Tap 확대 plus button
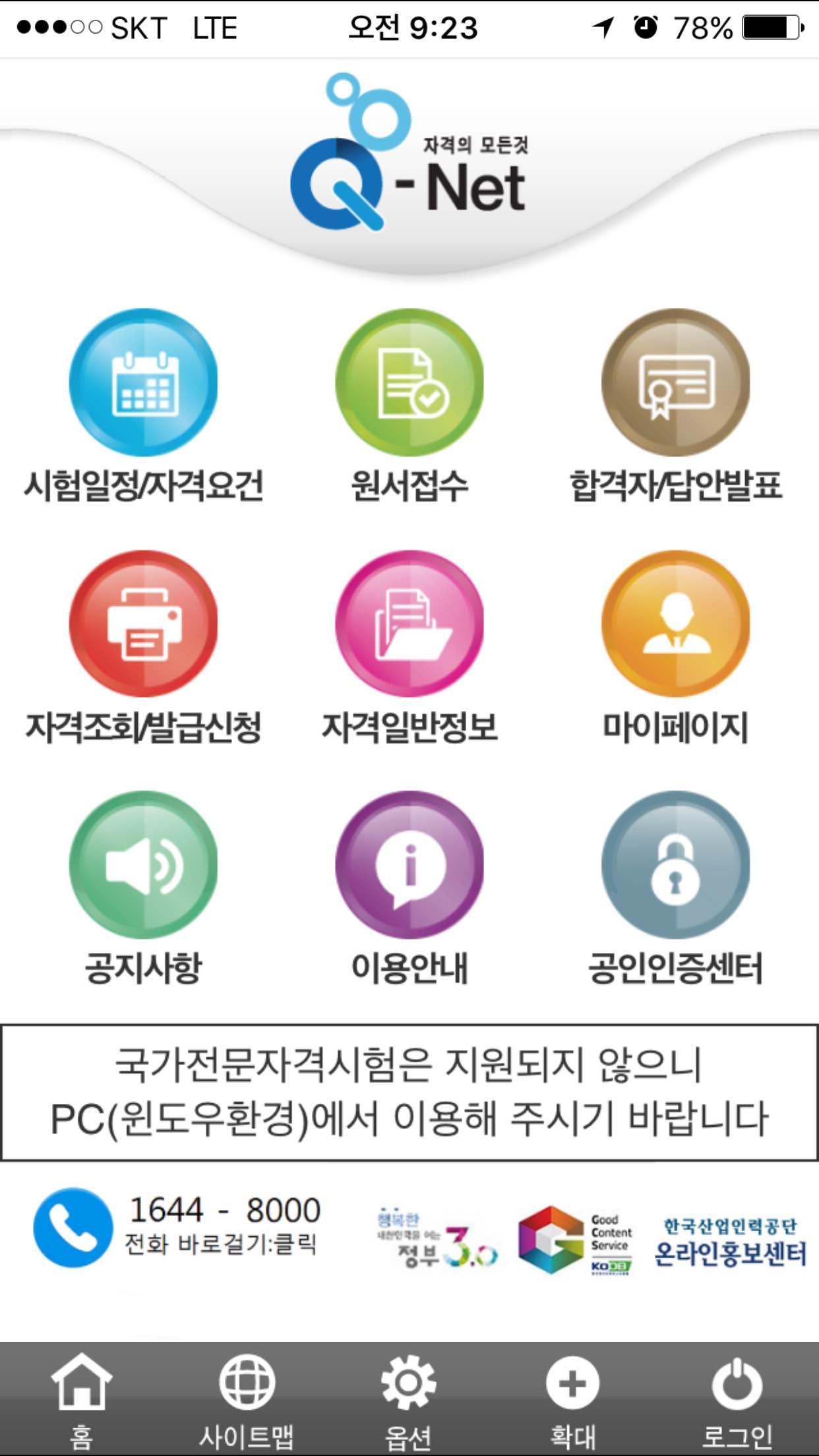This screenshot has width=819, height=1456. coord(572,1399)
